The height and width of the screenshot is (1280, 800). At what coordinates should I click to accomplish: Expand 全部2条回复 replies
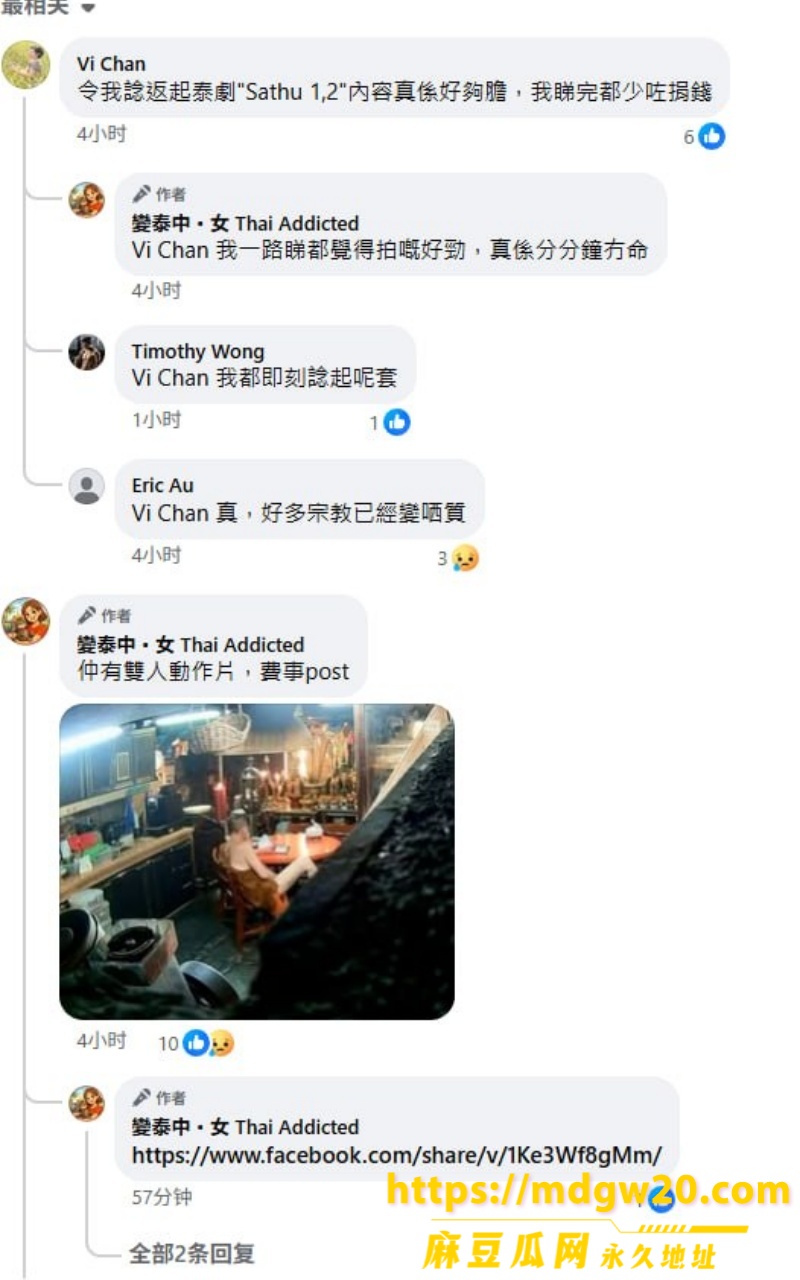pyautogui.click(x=192, y=1253)
